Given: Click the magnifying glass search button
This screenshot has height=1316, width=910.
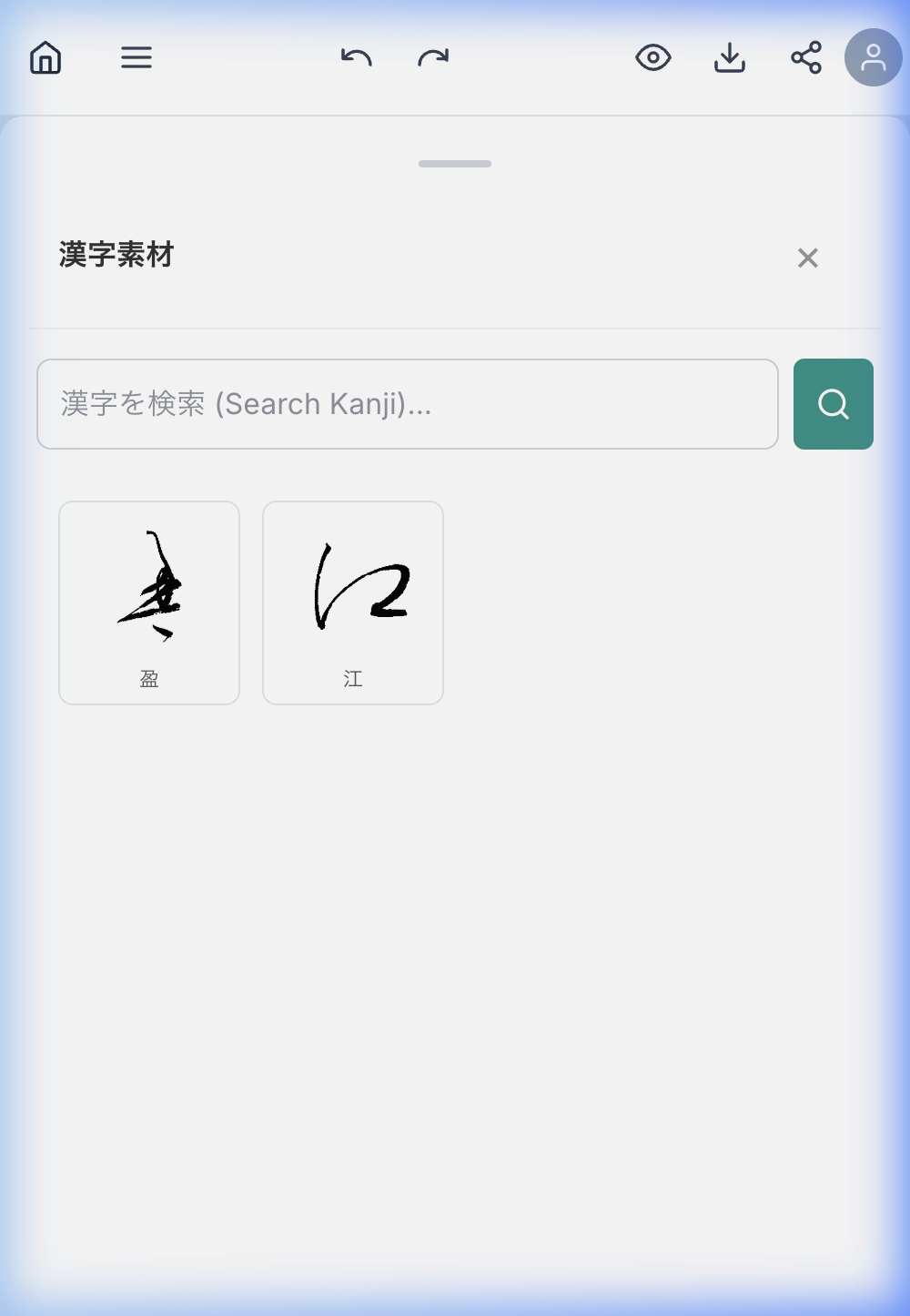Looking at the screenshot, I should (x=833, y=403).
